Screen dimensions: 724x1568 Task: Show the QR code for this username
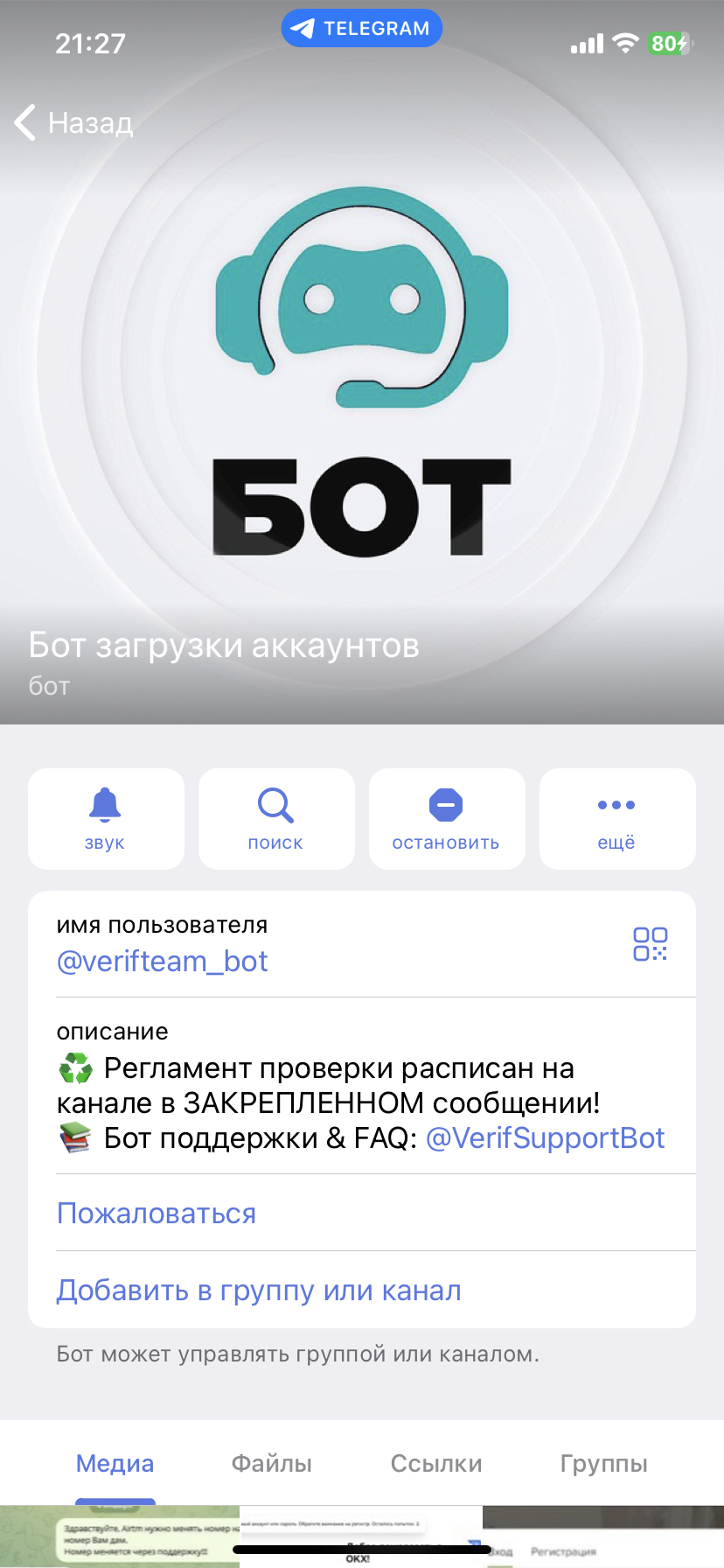650,944
